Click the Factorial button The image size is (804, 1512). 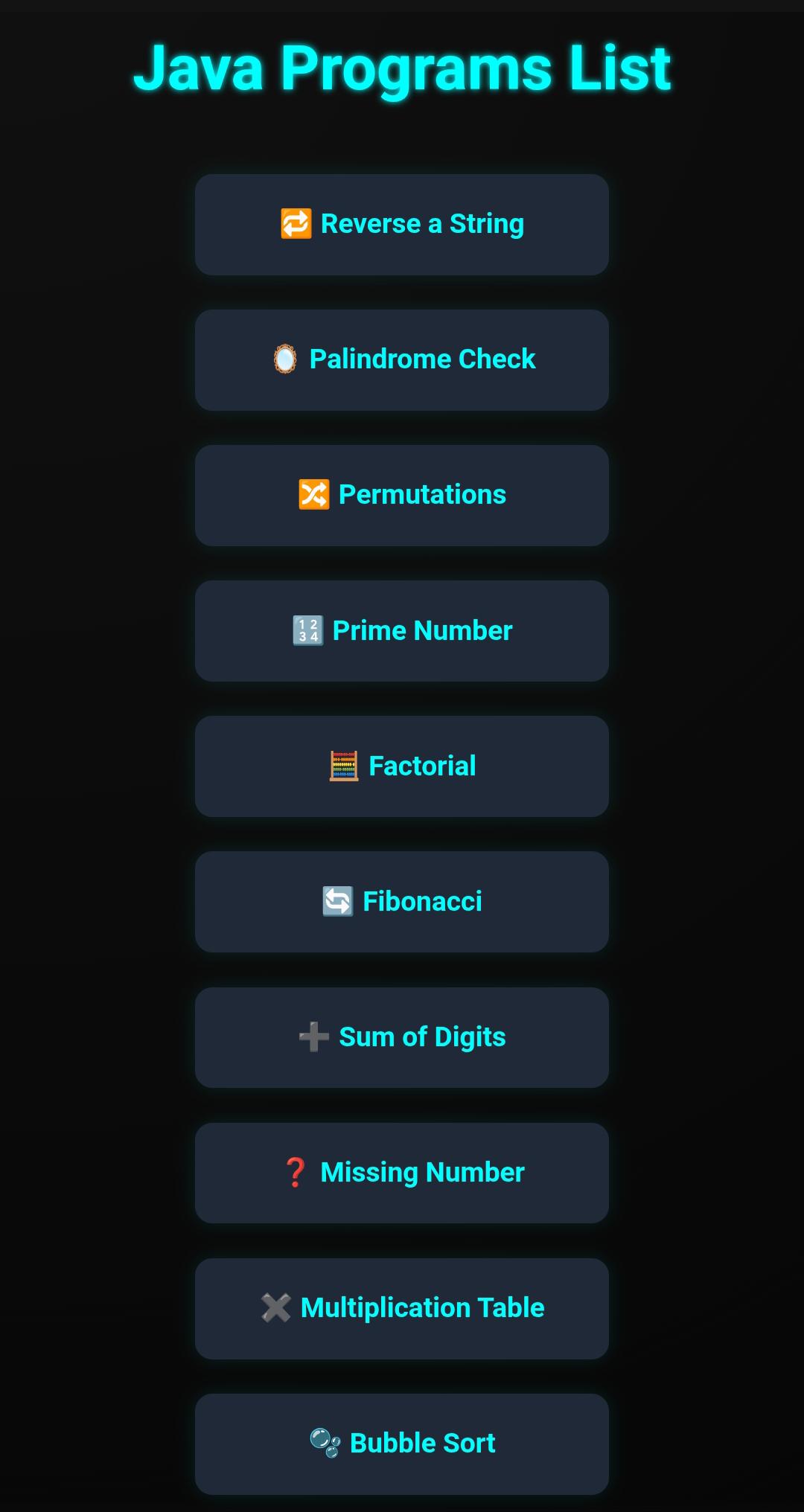tap(402, 765)
